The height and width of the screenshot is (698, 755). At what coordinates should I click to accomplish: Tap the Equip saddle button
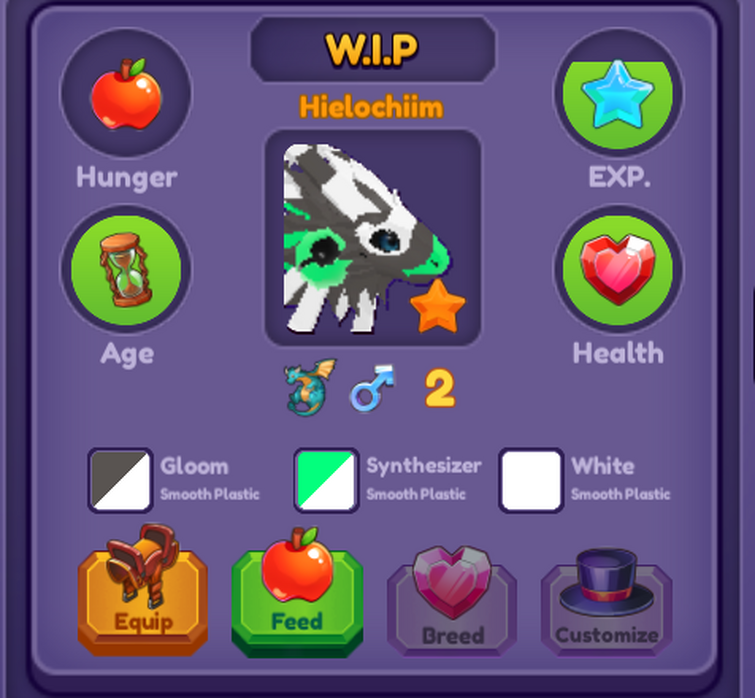(x=143, y=598)
